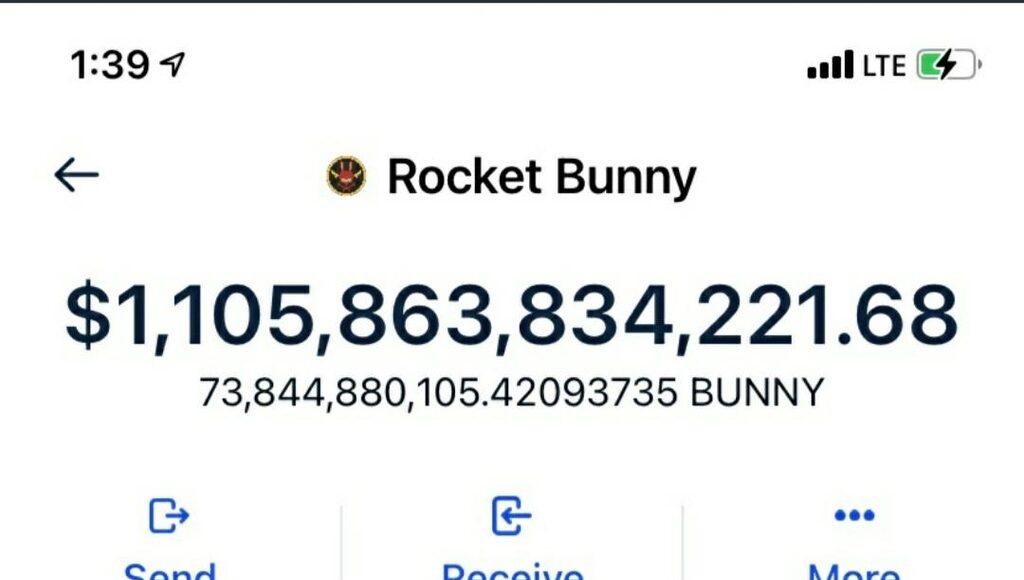Screen dimensions: 1024x580
Task: Go back from Rocket Bunny screen
Action: [x=76, y=176]
